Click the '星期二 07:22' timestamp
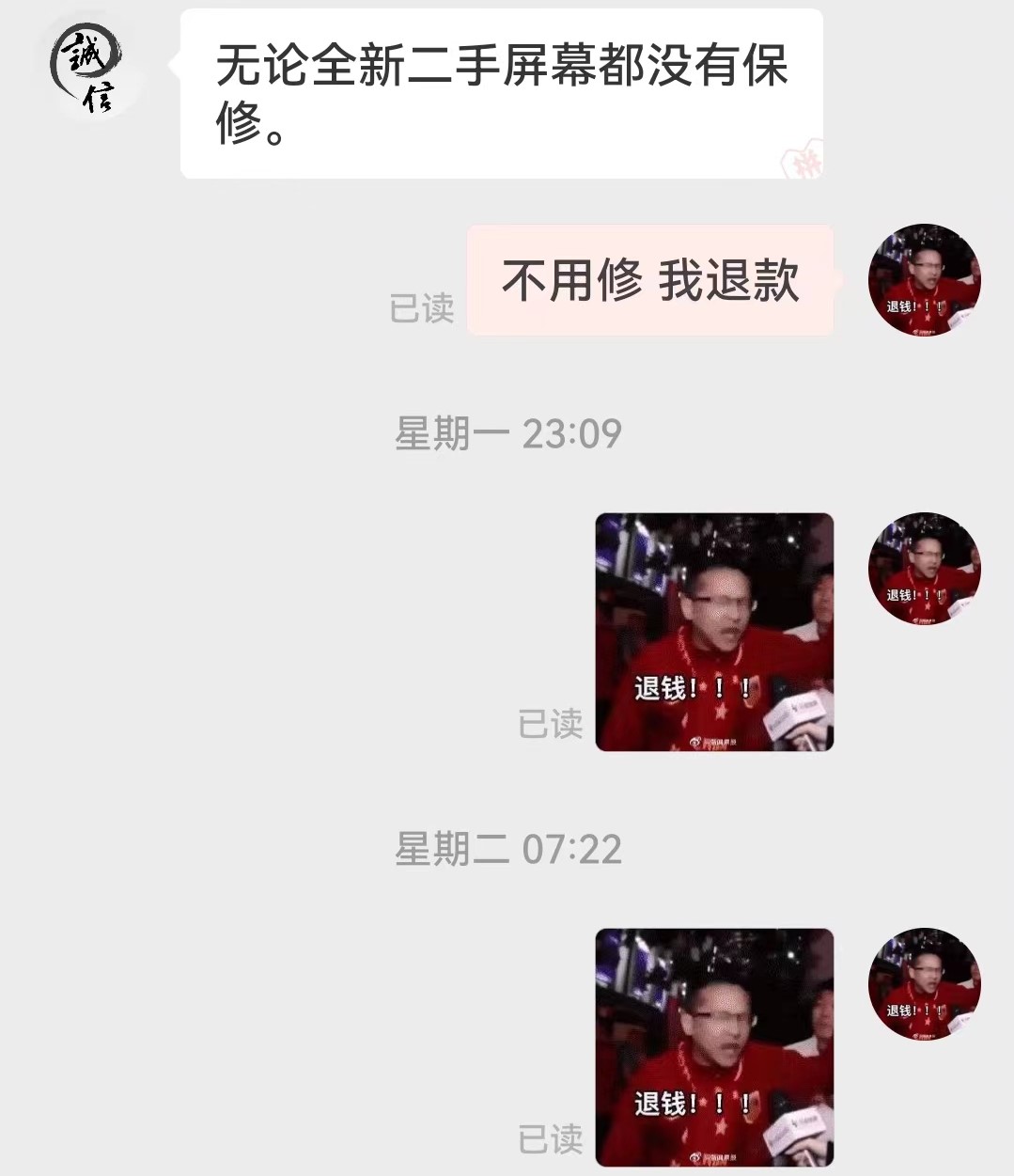Image resolution: width=1014 pixels, height=1176 pixels. tap(507, 849)
